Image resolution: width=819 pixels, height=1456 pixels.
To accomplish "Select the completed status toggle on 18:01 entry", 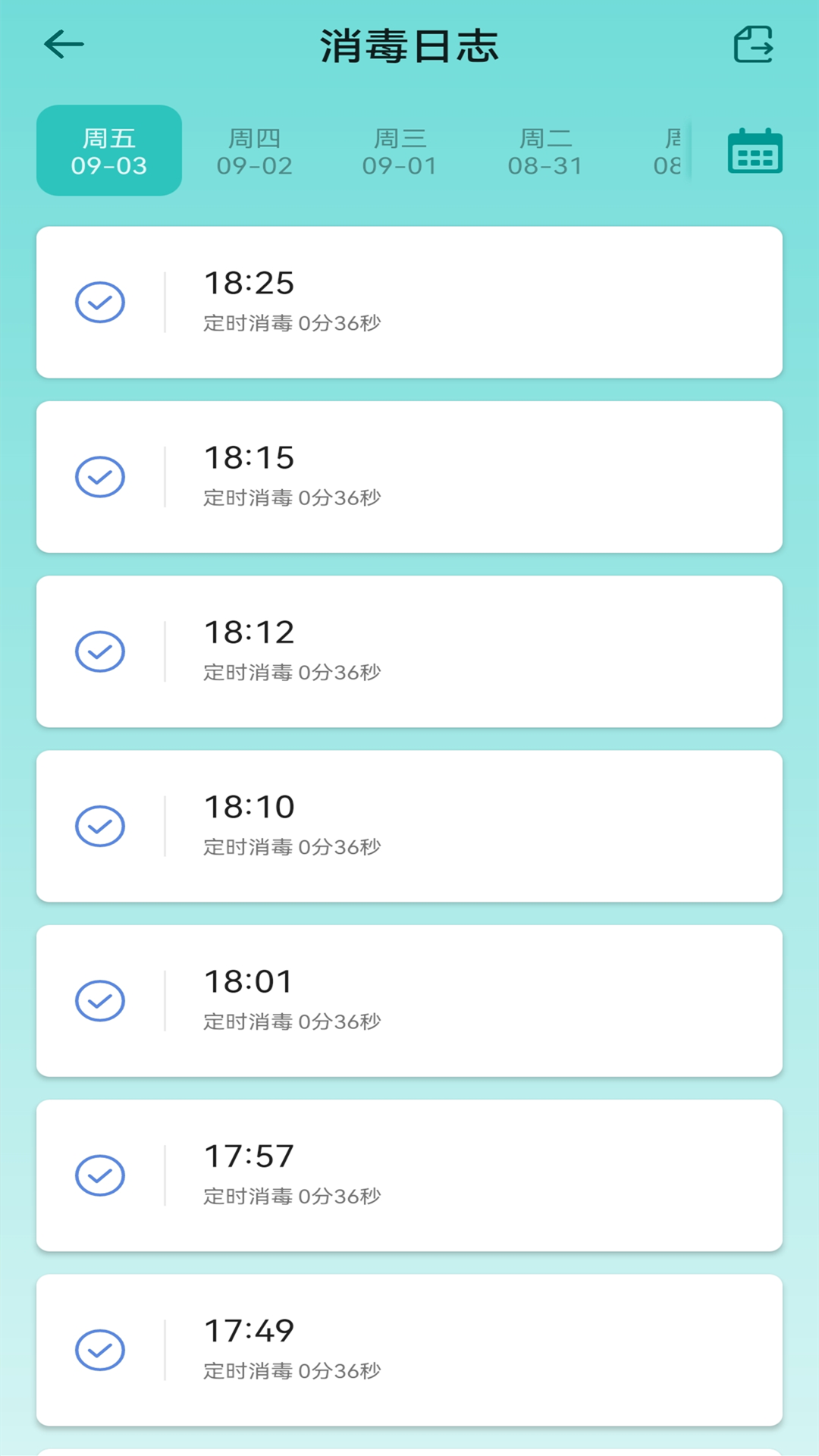I will point(101,1000).
